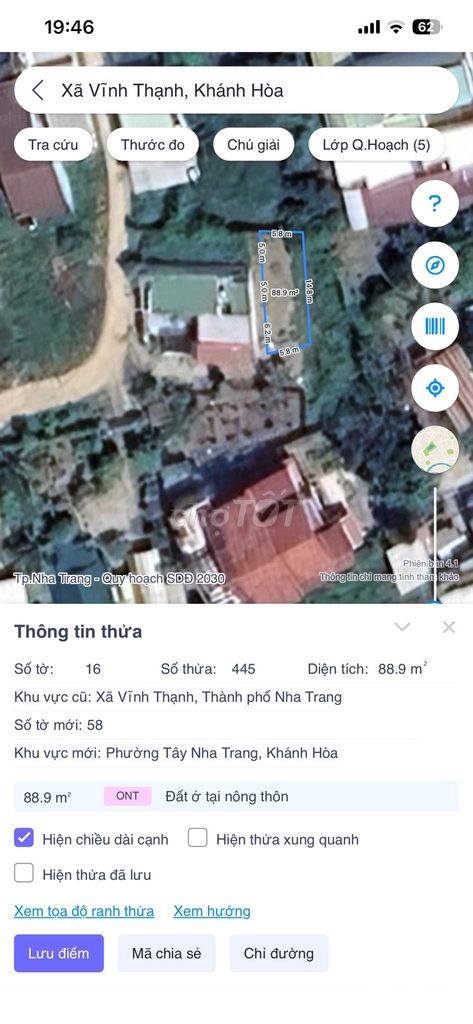473x1024 pixels.
Task: Check Hiện thửa đã lưu
Action: 24,873
